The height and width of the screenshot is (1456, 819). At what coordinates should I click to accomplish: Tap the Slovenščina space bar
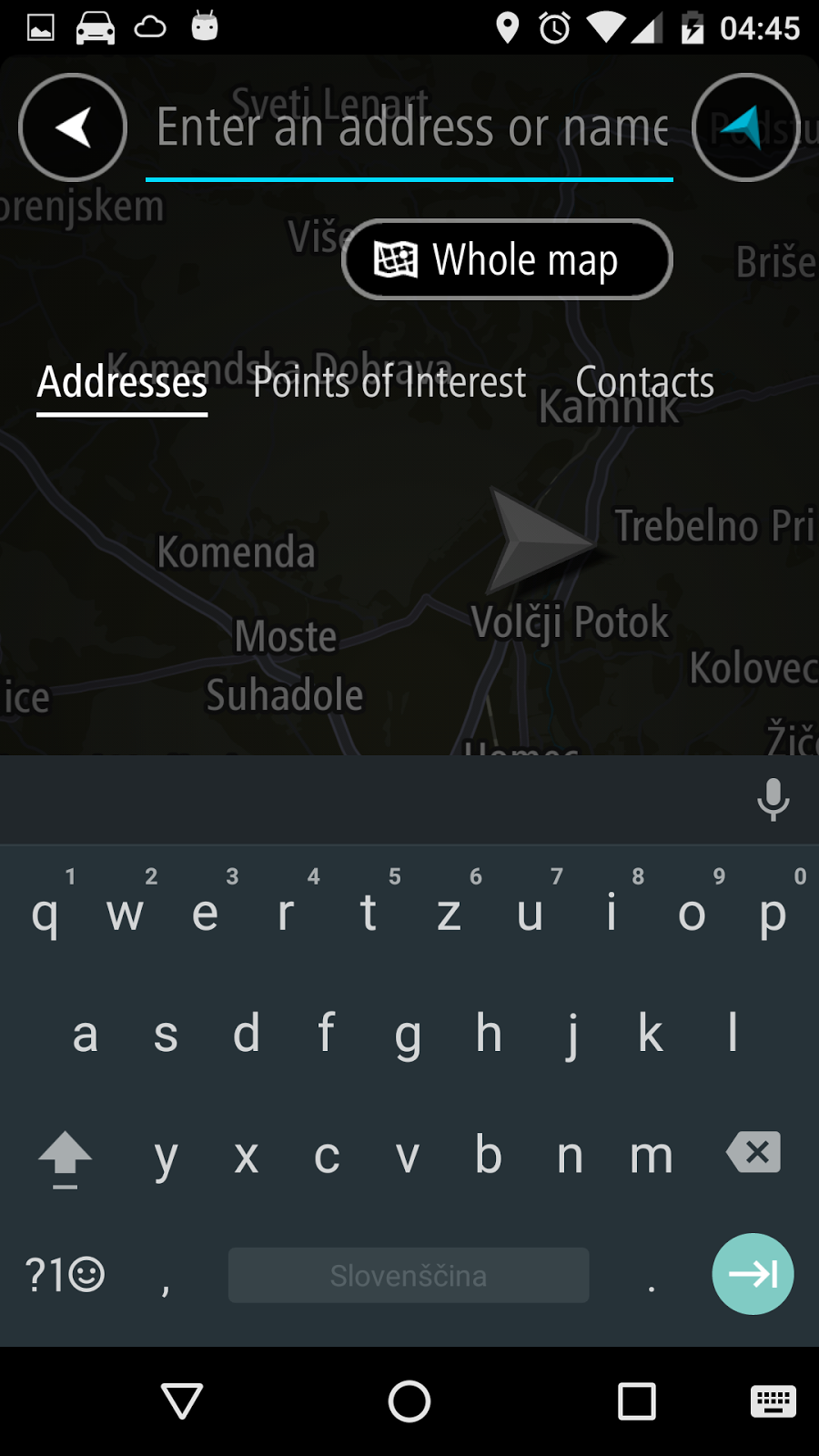(x=408, y=1275)
